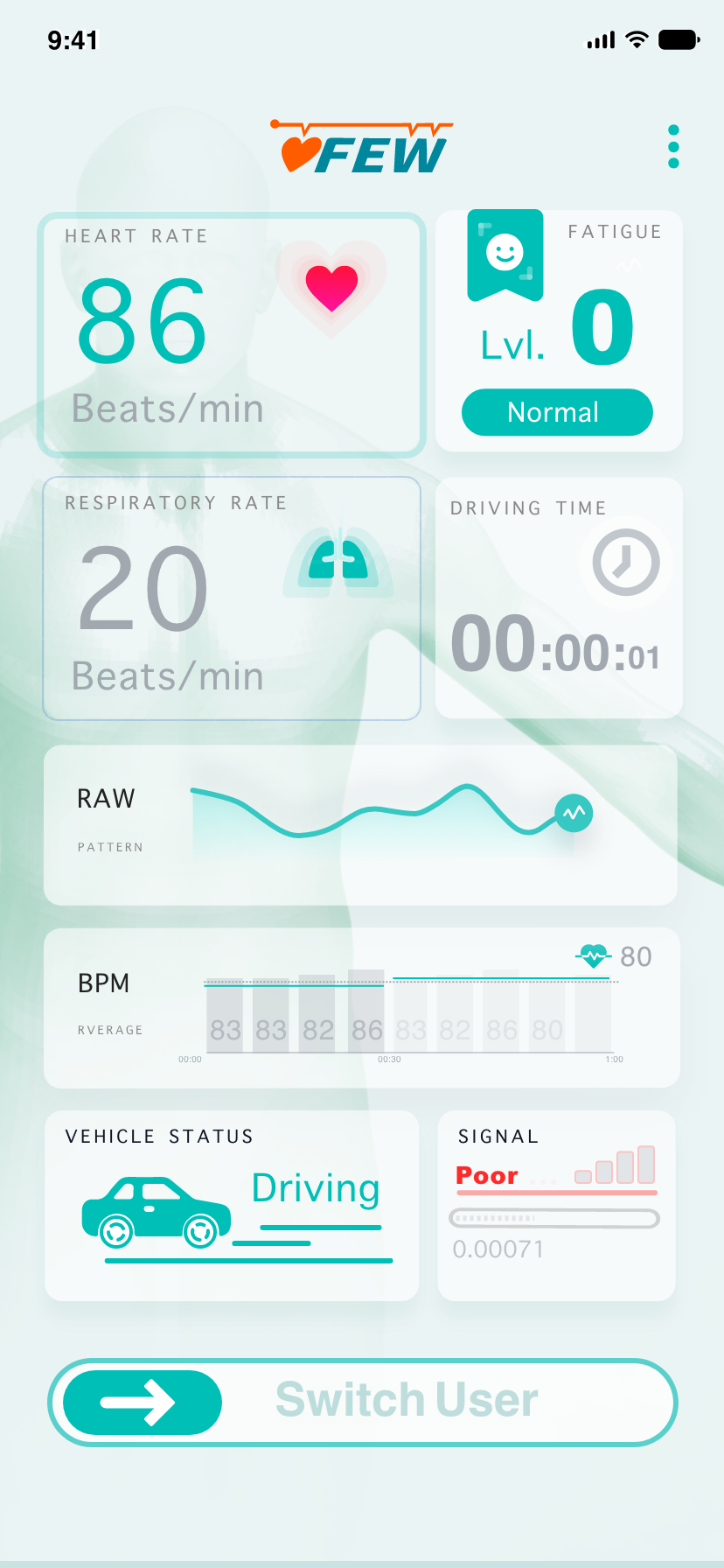Viewport: 724px width, 1568px height.
Task: Open the Heart Rate card
Action: [x=232, y=334]
